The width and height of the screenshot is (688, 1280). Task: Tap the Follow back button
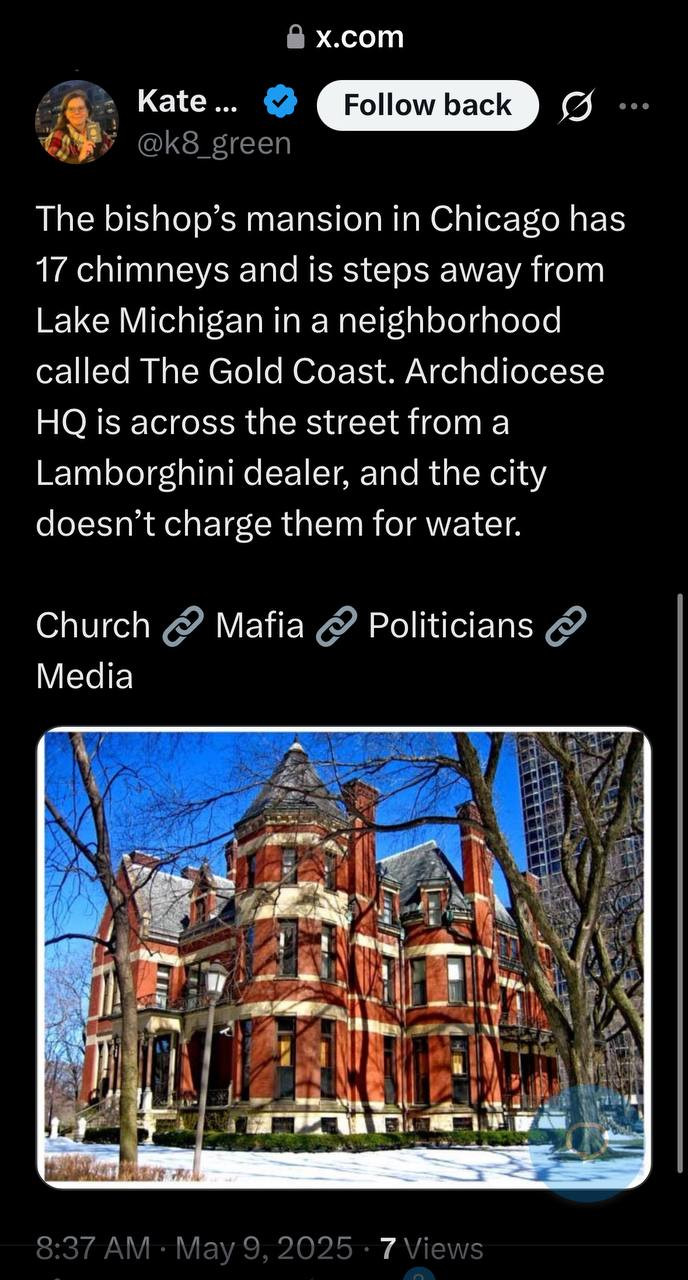tap(427, 105)
